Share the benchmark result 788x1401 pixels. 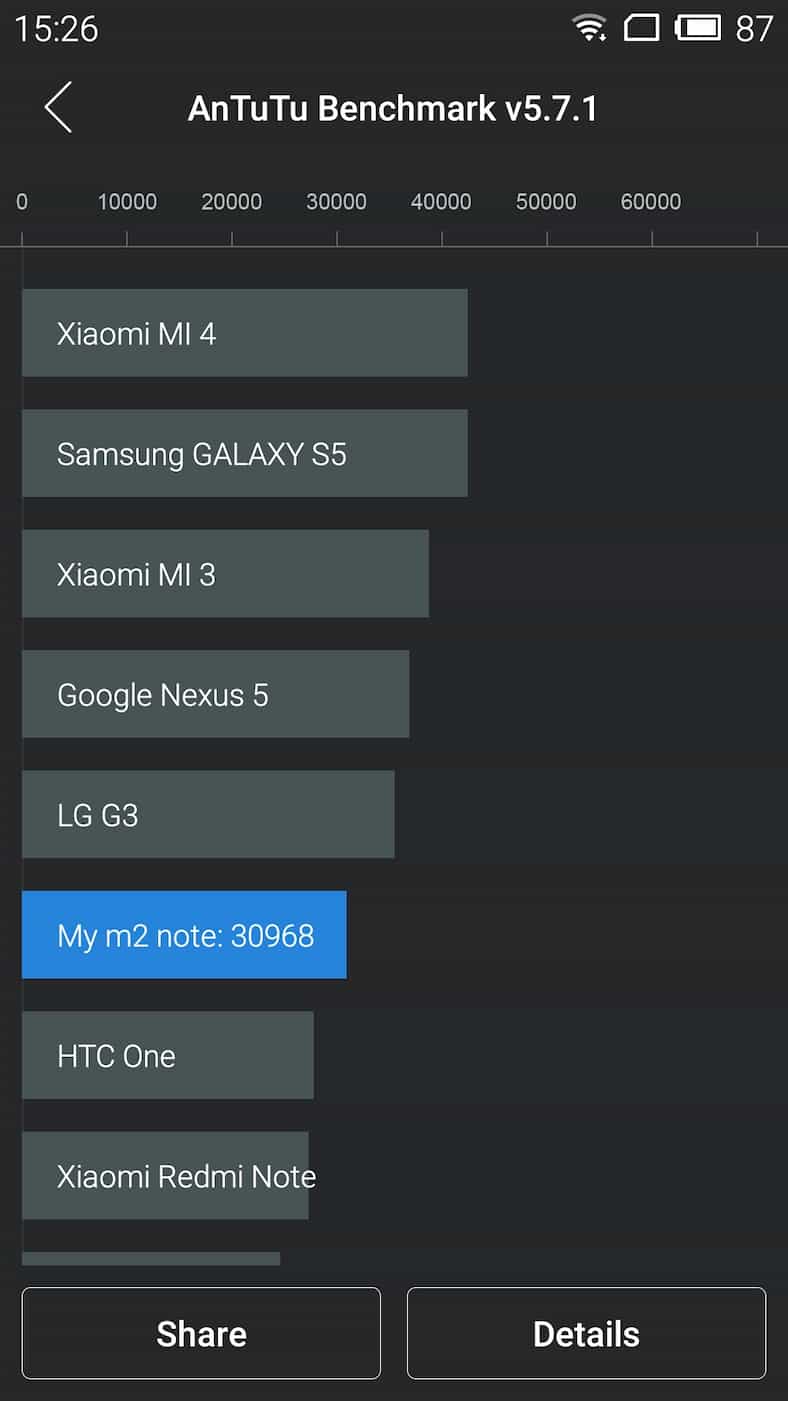click(201, 1333)
